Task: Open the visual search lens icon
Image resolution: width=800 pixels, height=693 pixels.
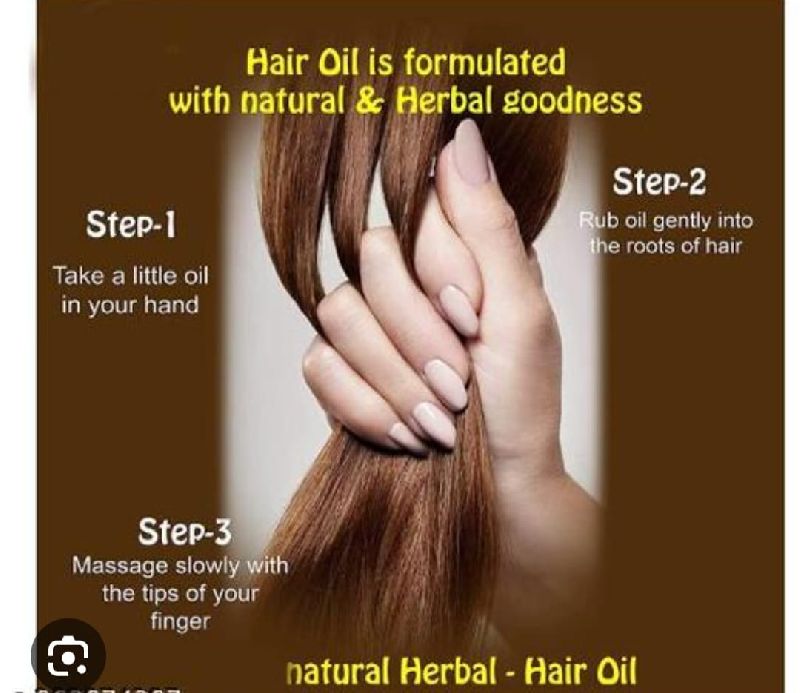Action: [68, 656]
